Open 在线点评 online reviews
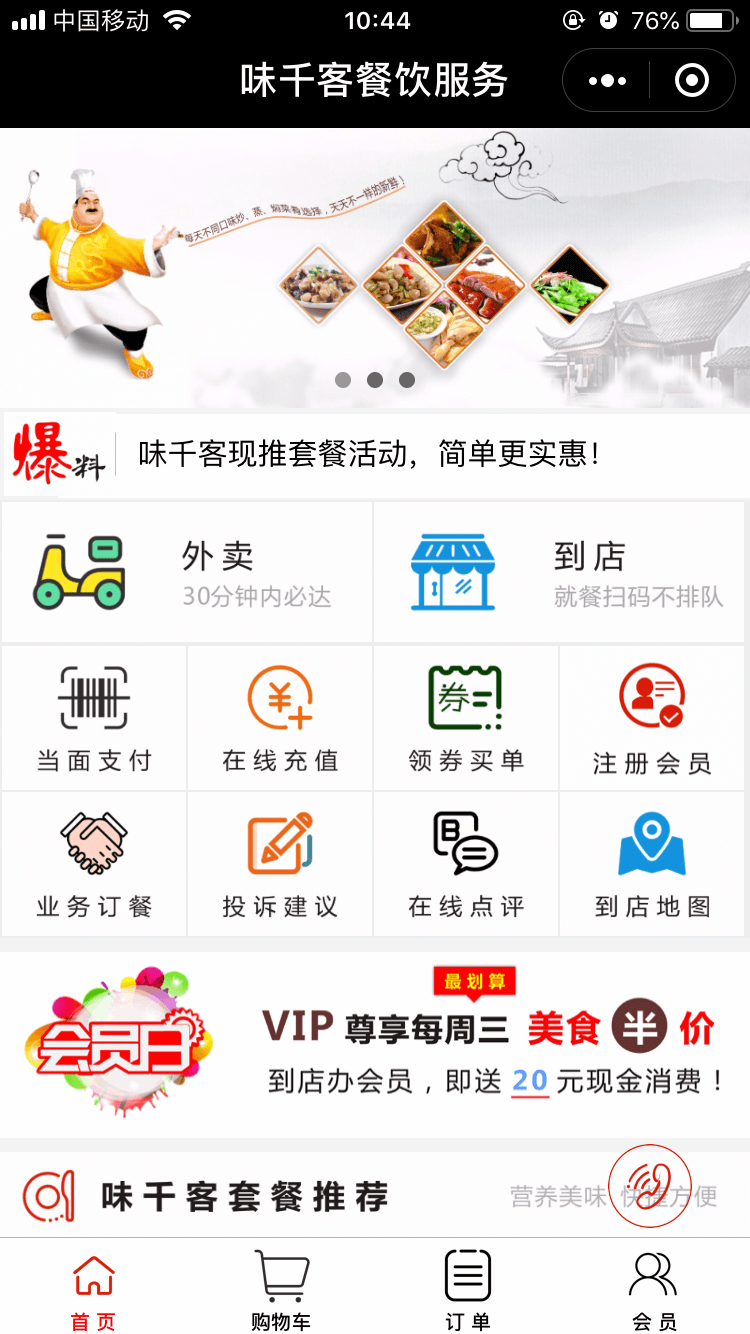This screenshot has height=1334, width=750. tap(466, 863)
